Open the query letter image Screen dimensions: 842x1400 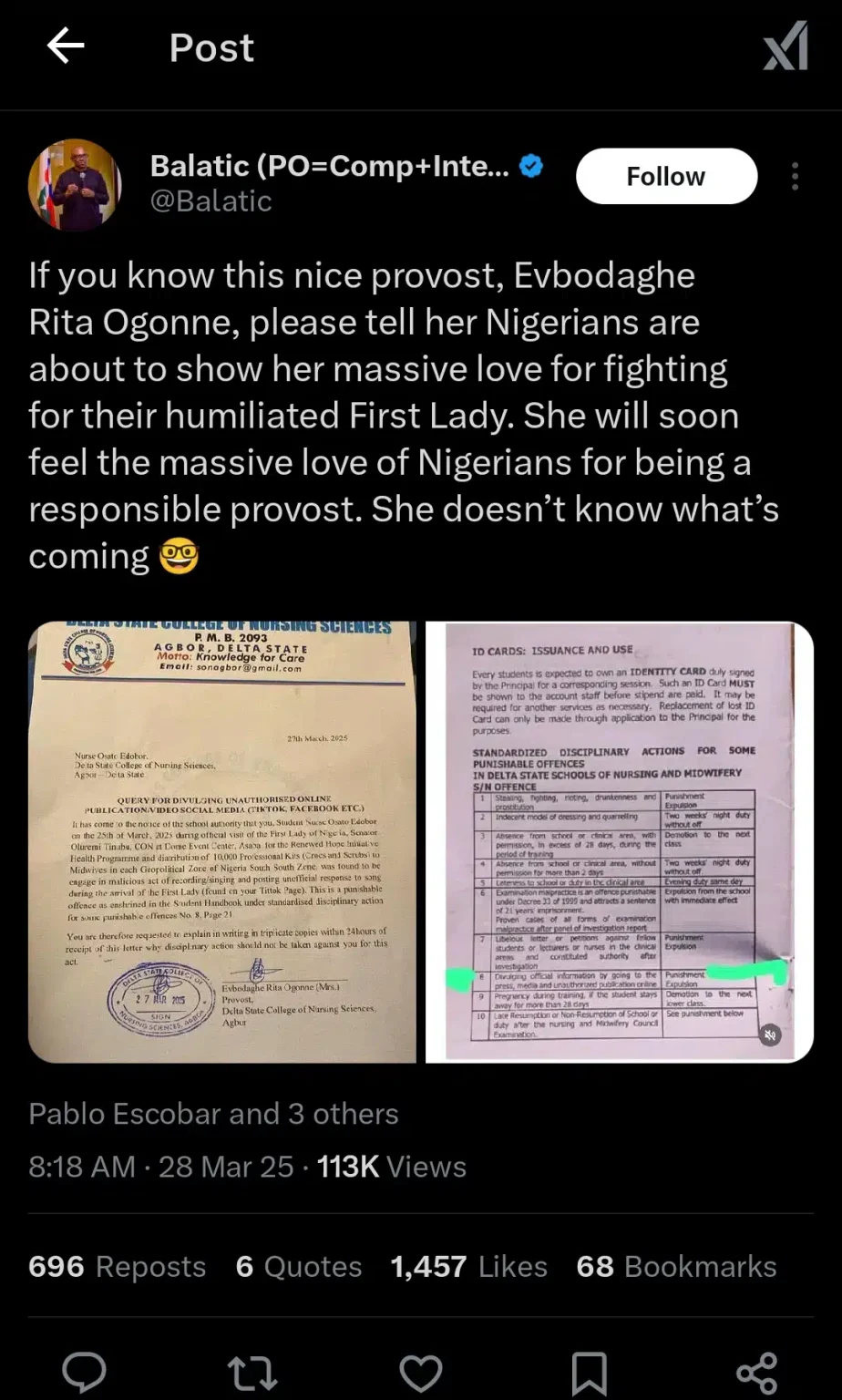222,841
